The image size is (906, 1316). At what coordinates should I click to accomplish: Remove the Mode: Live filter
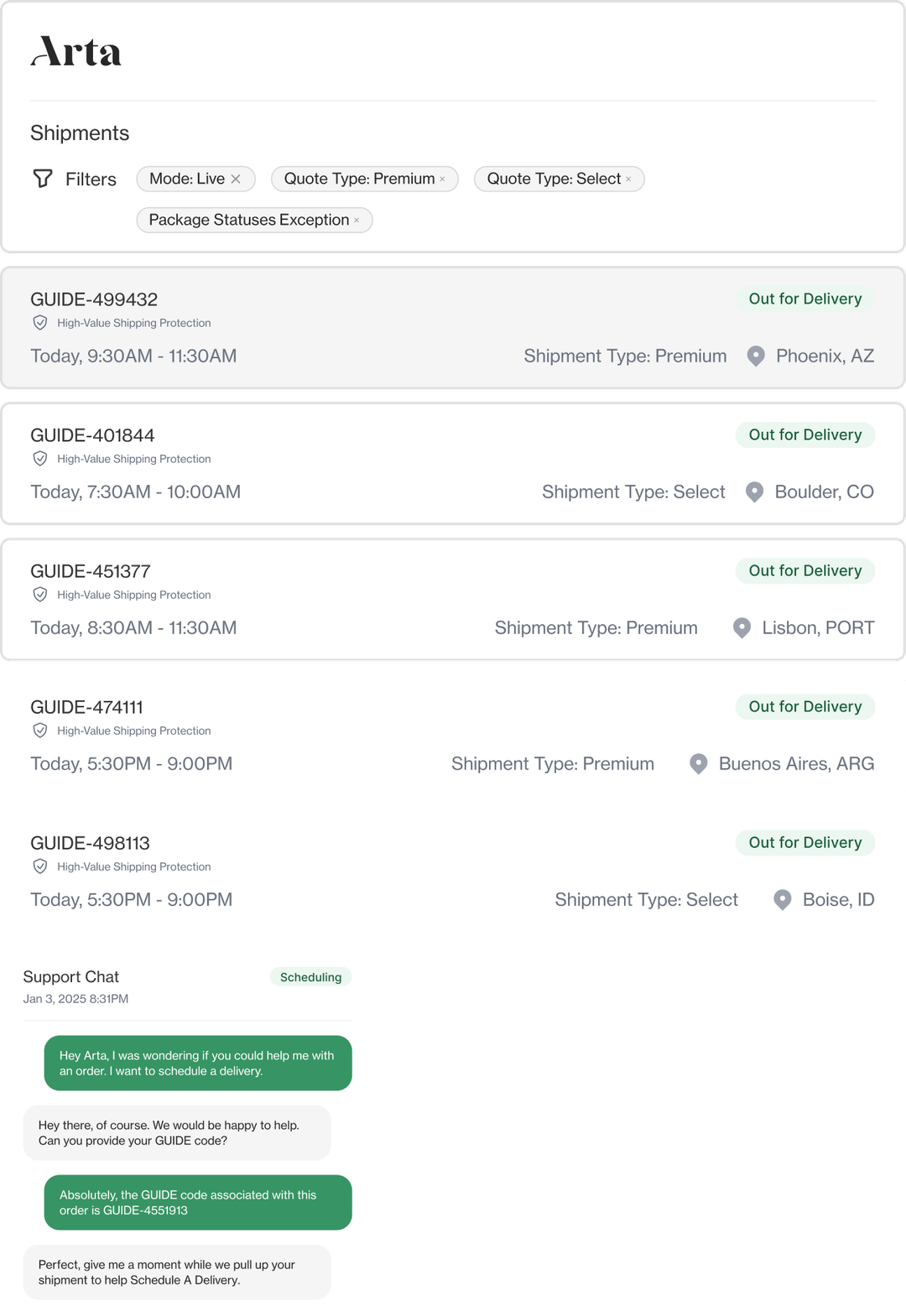[x=237, y=179]
